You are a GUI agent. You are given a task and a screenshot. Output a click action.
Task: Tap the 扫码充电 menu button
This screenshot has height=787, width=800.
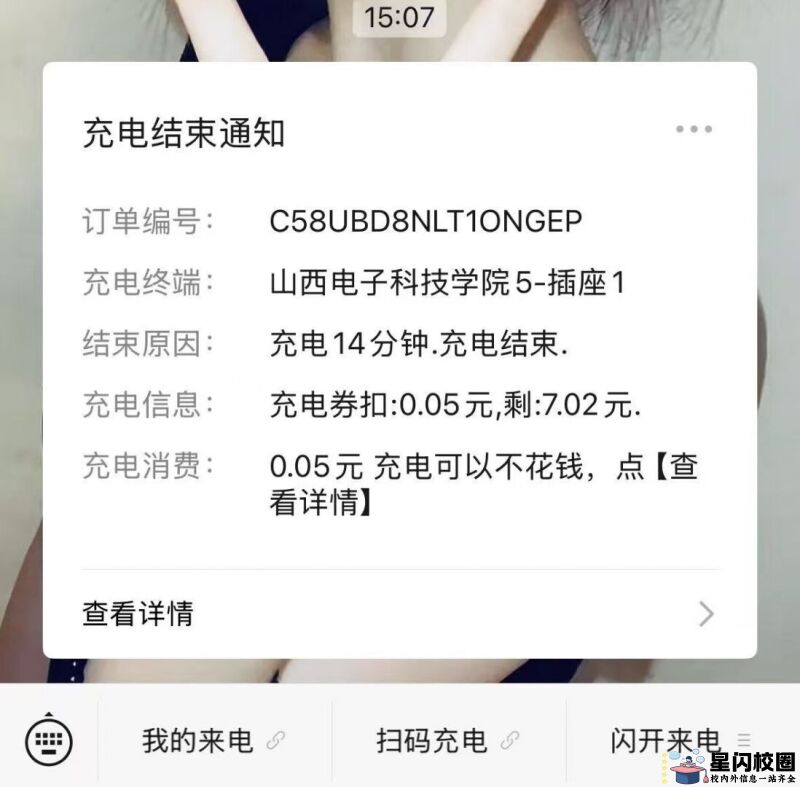click(x=448, y=741)
